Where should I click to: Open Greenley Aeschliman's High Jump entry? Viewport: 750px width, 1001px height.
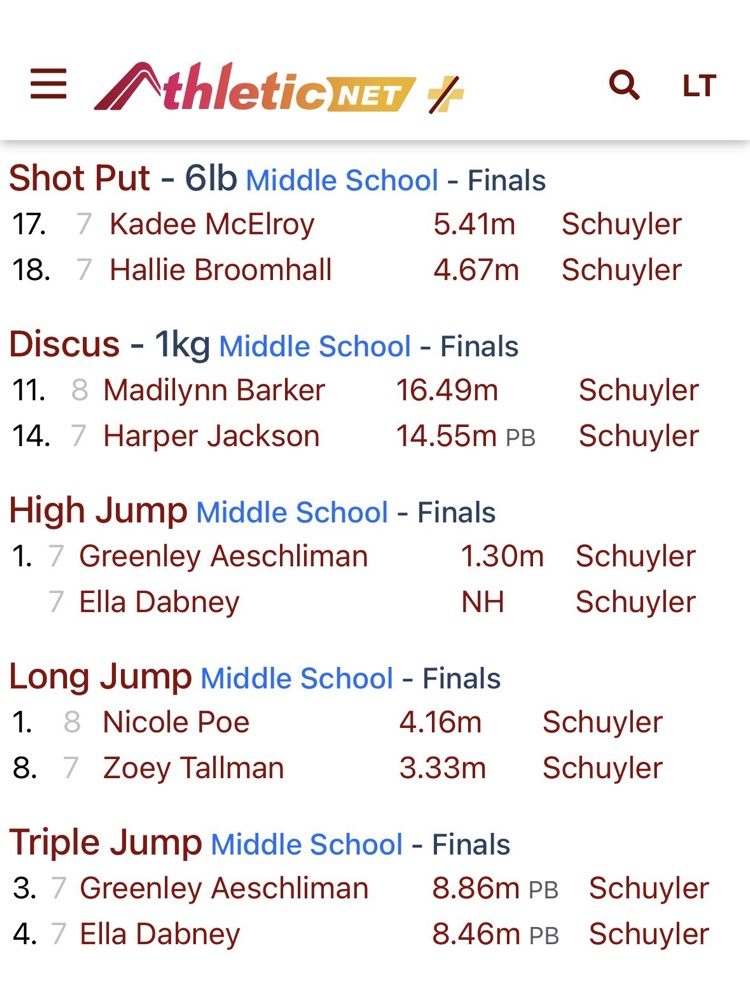pos(223,556)
